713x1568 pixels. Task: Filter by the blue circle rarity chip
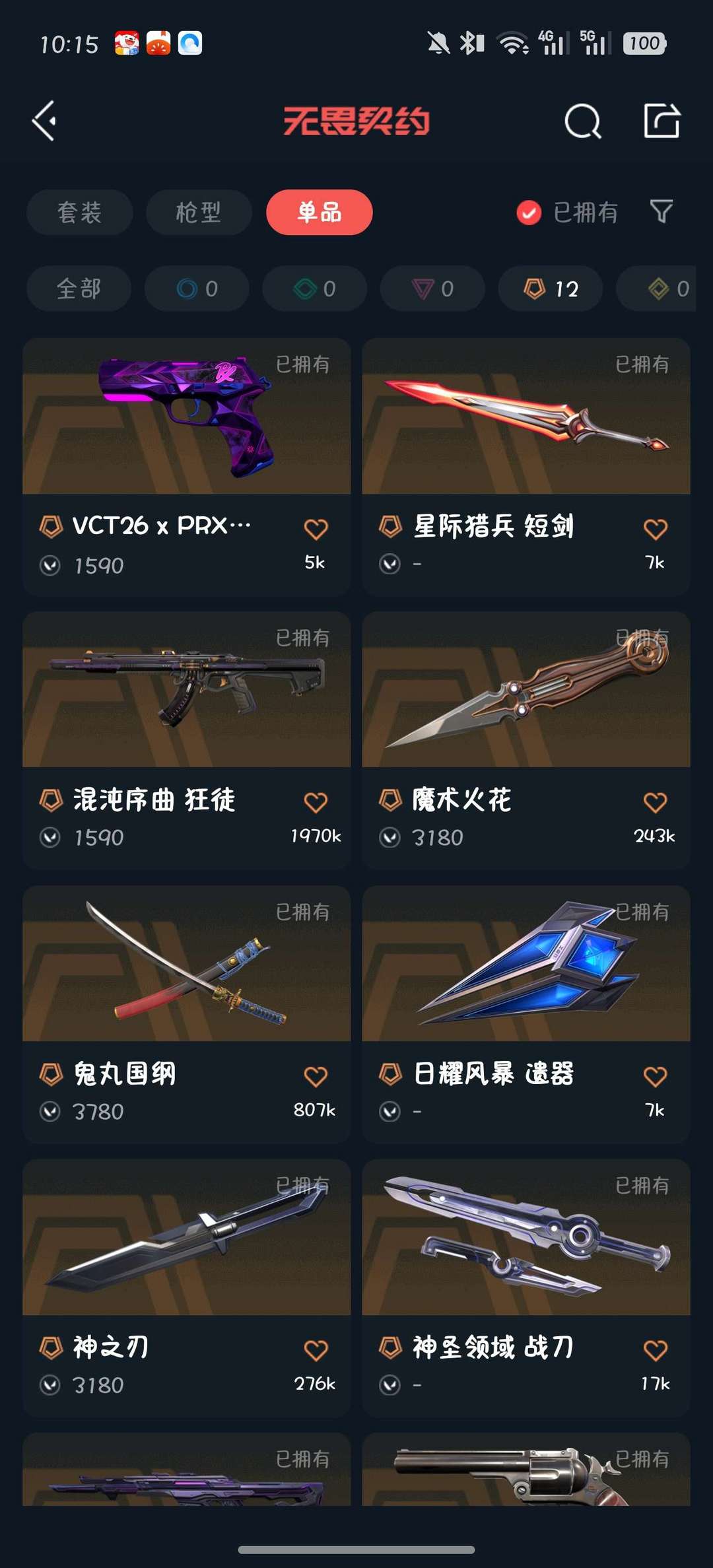pos(197,289)
